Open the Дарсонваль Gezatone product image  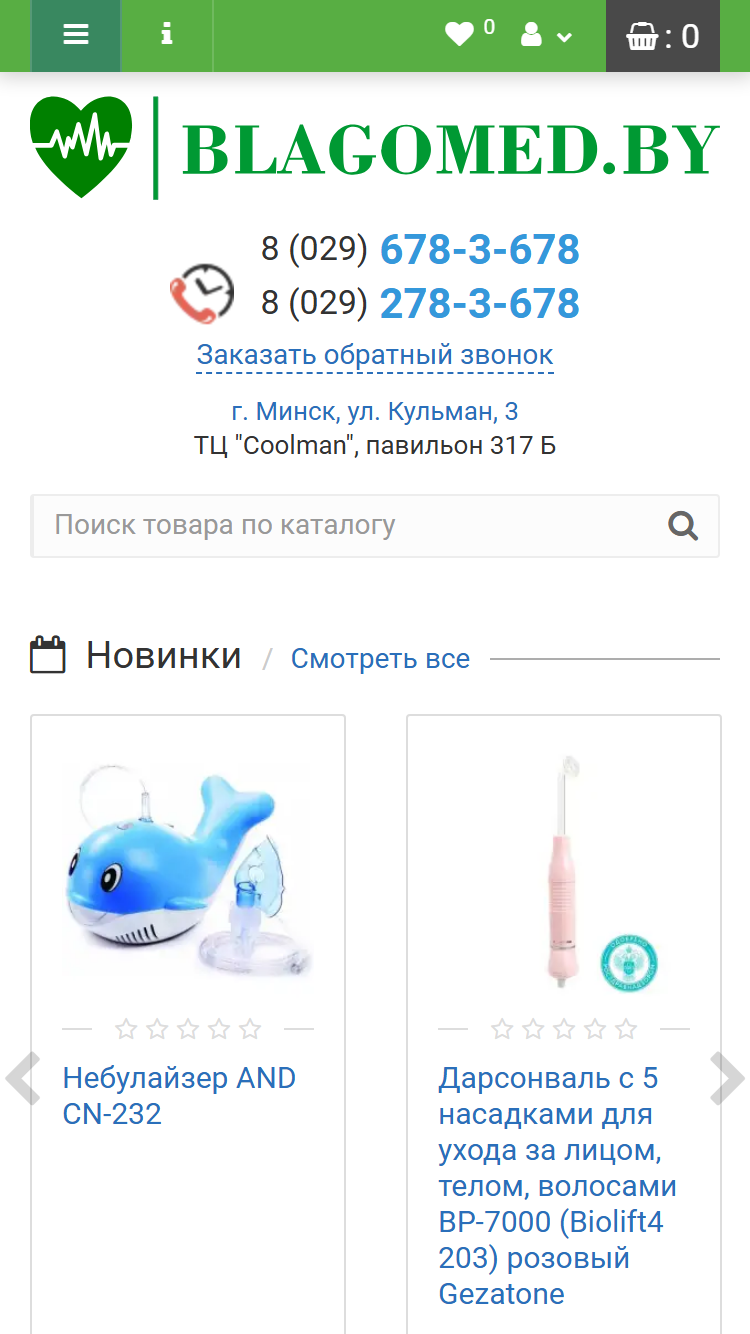pyautogui.click(x=564, y=870)
